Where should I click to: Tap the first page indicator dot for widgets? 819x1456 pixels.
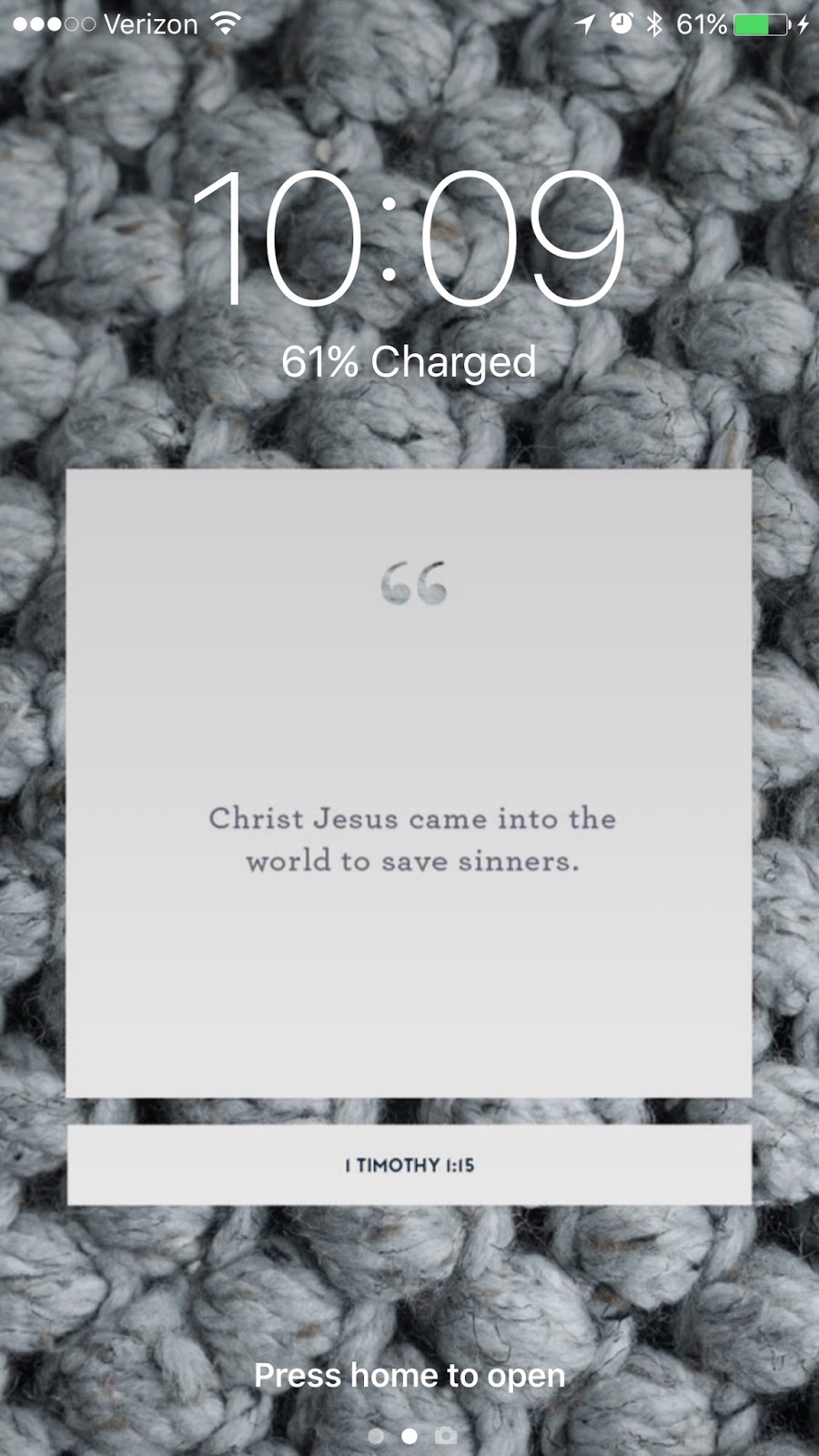376,1436
